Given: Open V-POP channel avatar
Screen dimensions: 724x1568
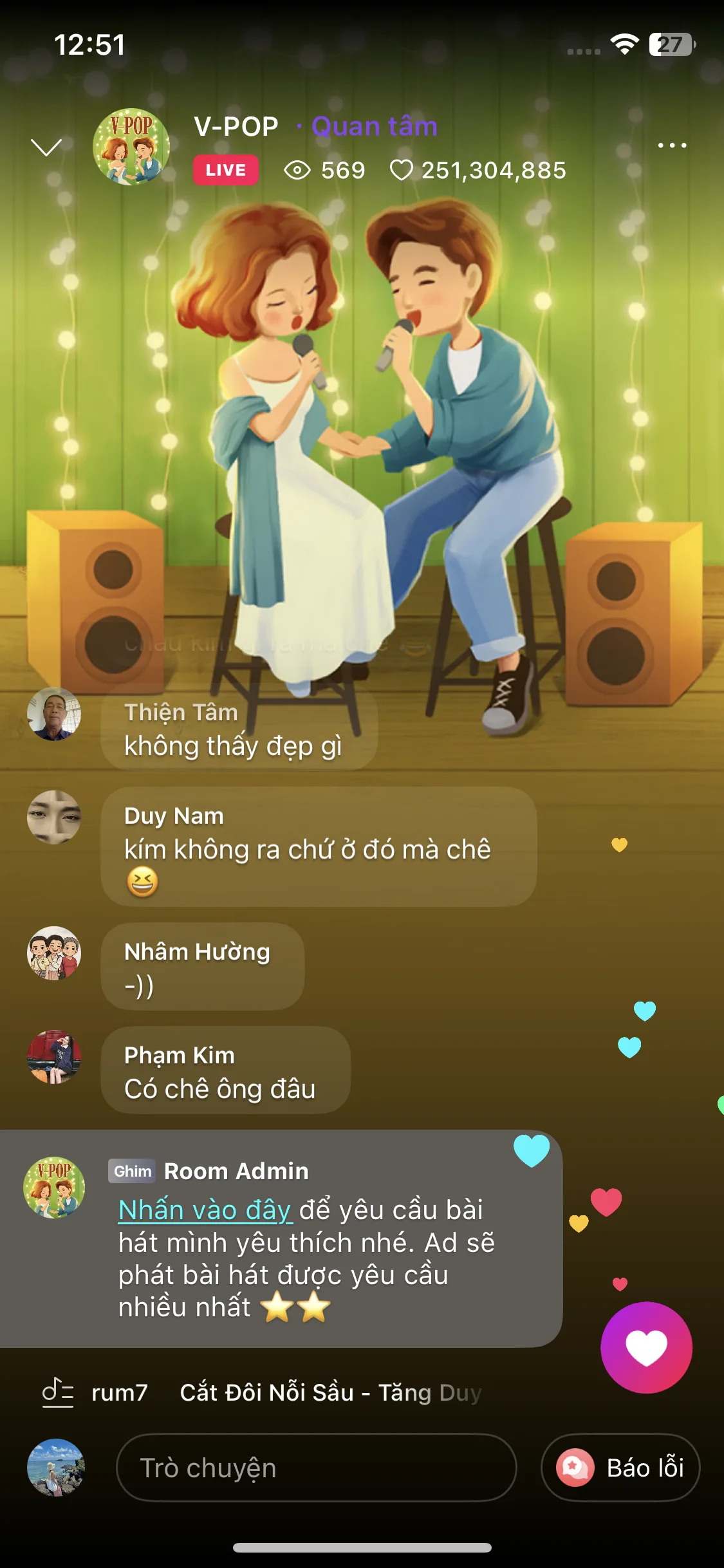Looking at the screenshot, I should tap(131, 147).
